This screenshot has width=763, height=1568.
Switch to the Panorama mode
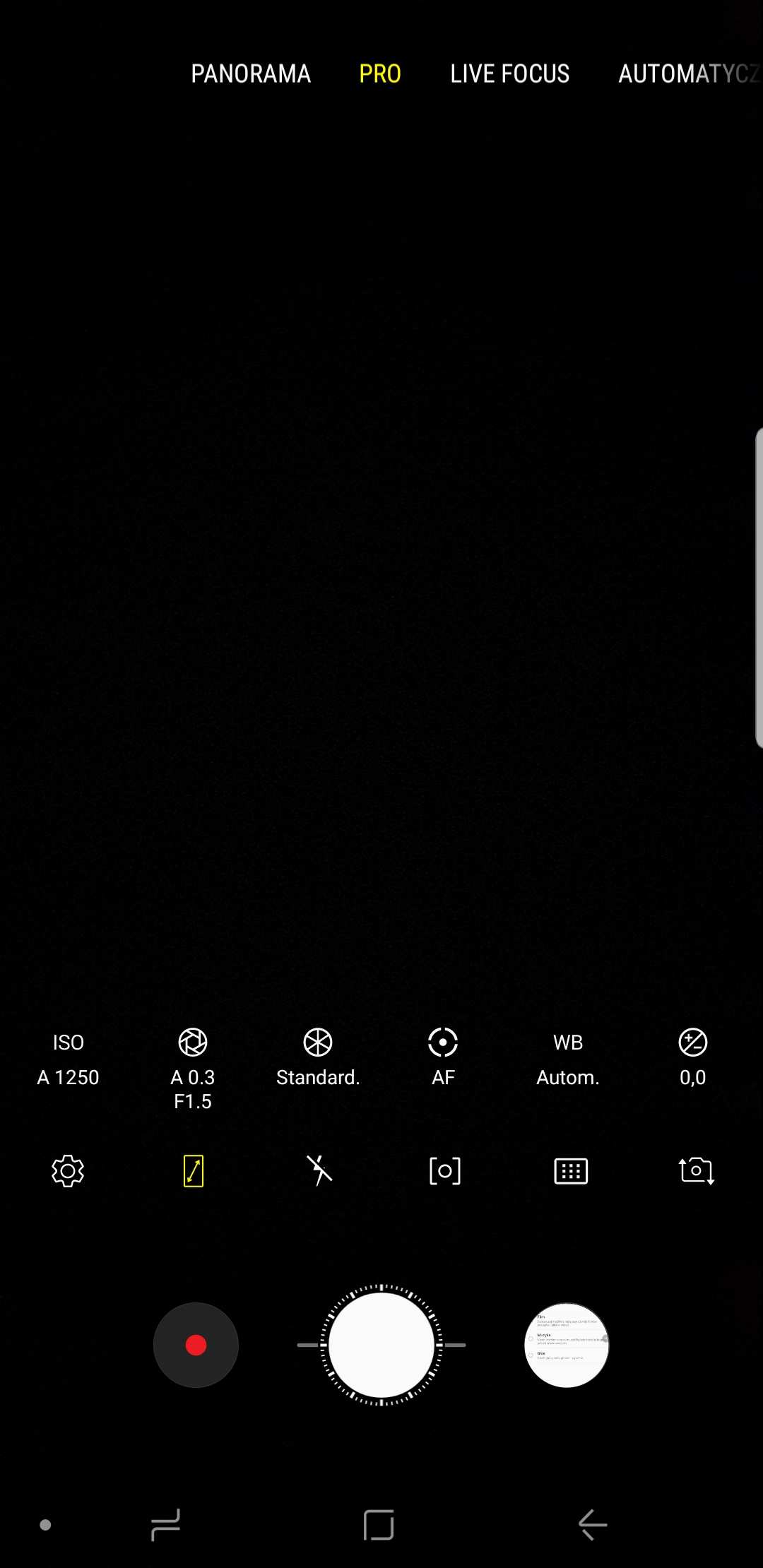coord(251,73)
